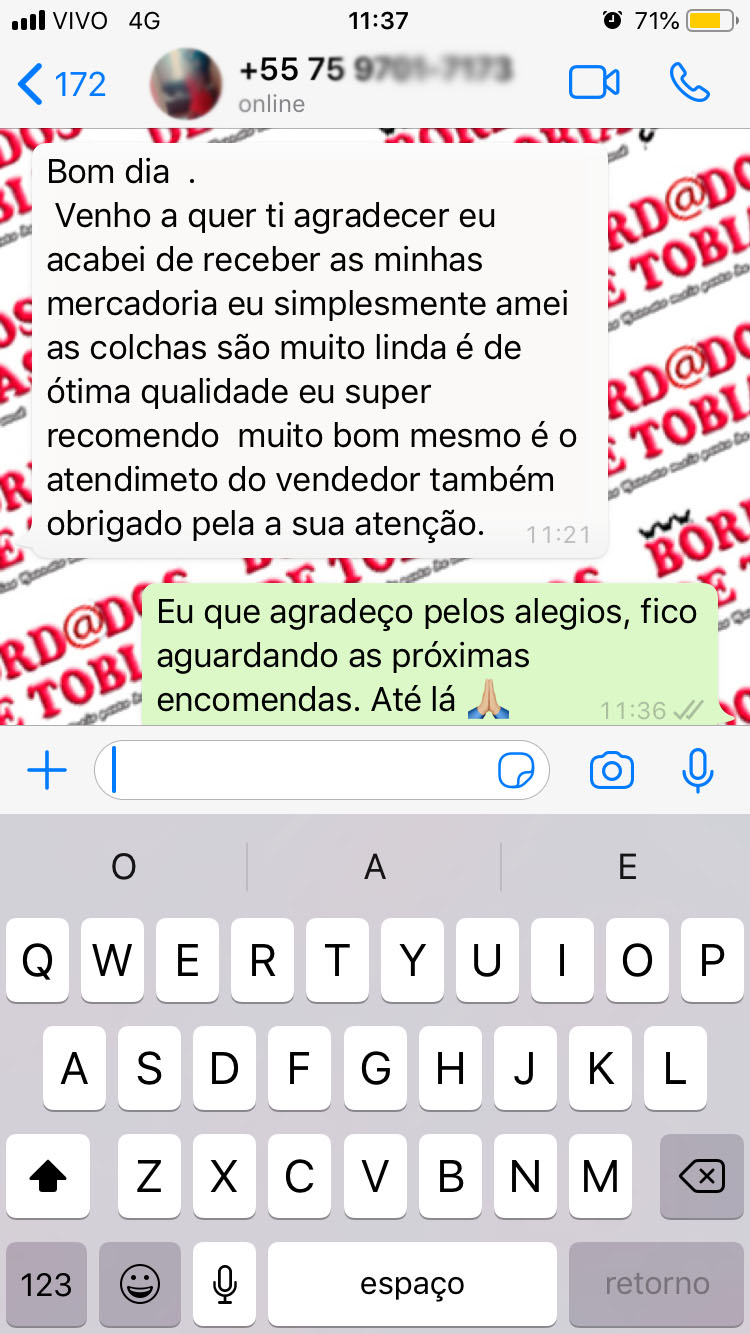The height and width of the screenshot is (1334, 750).
Task: Start keyboard dictation with the microphone key
Action: pyautogui.click(x=225, y=1284)
